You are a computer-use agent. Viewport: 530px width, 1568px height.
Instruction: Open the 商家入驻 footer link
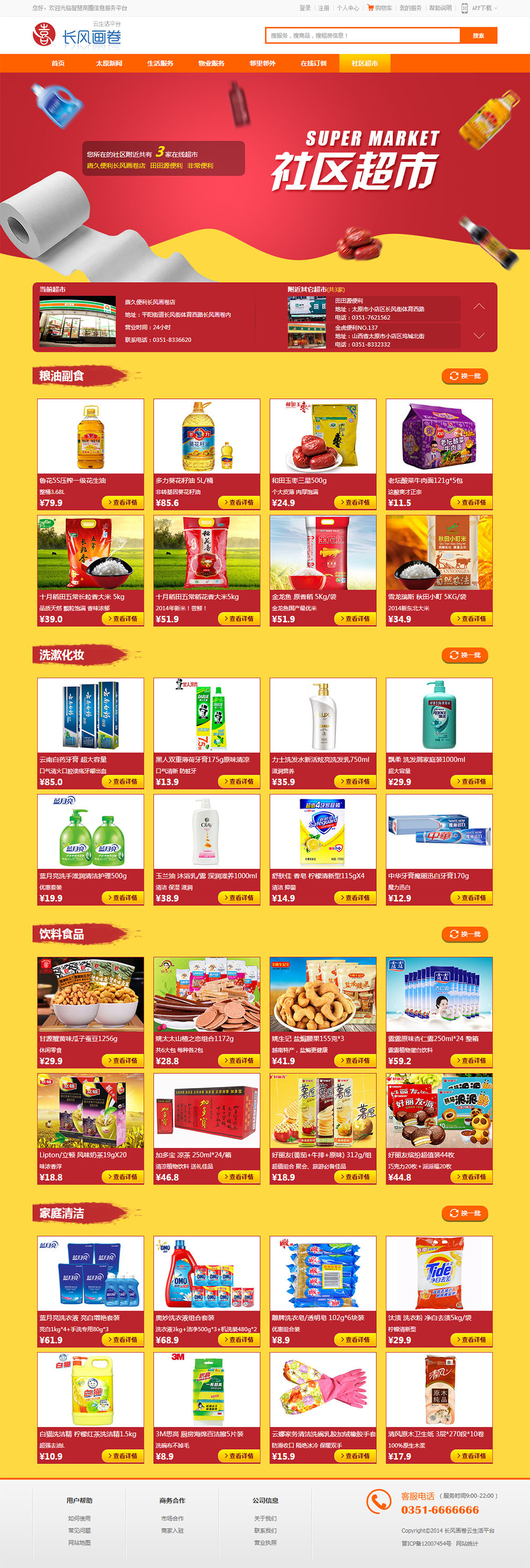point(172,1530)
